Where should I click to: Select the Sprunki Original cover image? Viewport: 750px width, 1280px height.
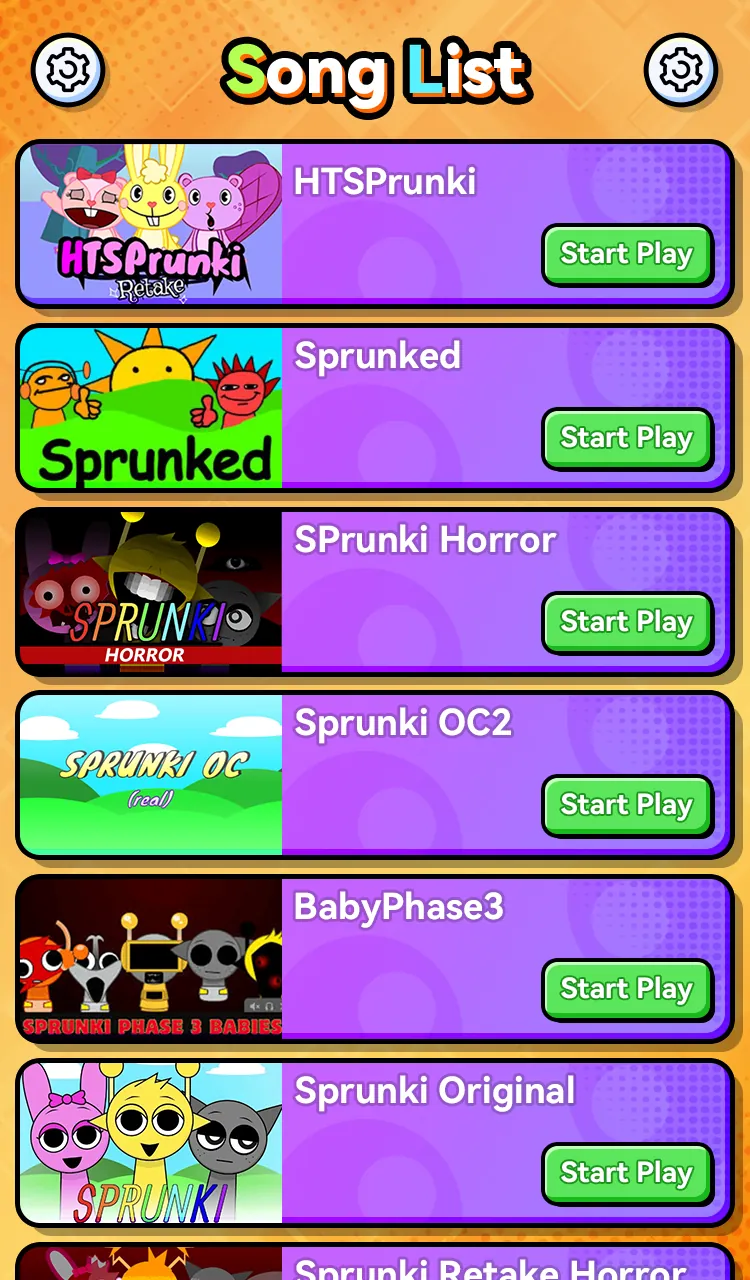[150, 1142]
